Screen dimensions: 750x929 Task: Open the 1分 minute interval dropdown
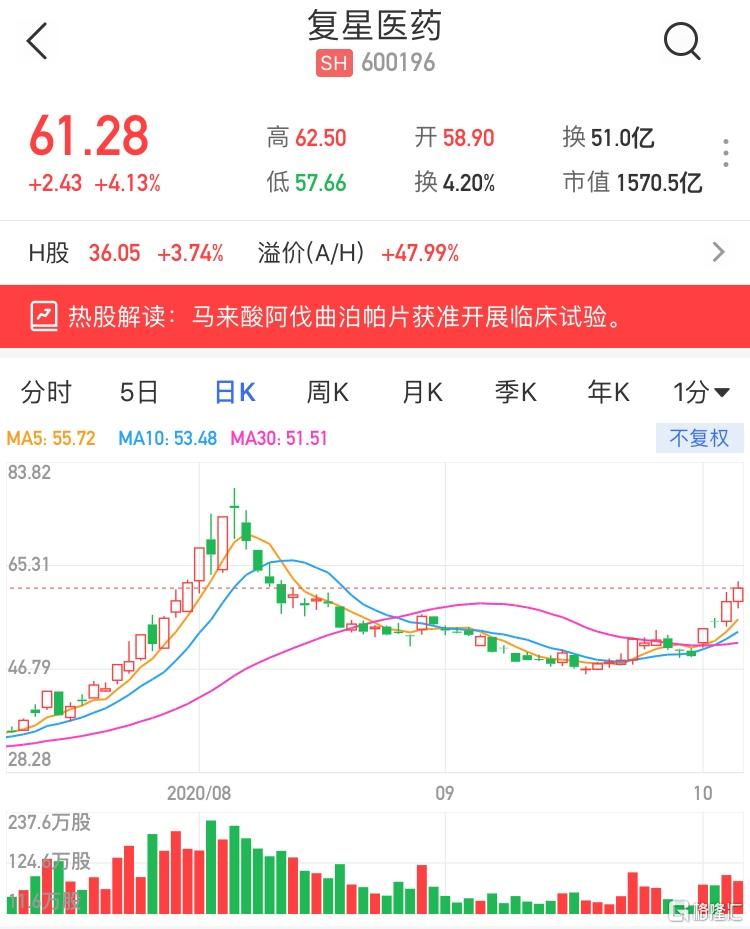[x=701, y=393]
